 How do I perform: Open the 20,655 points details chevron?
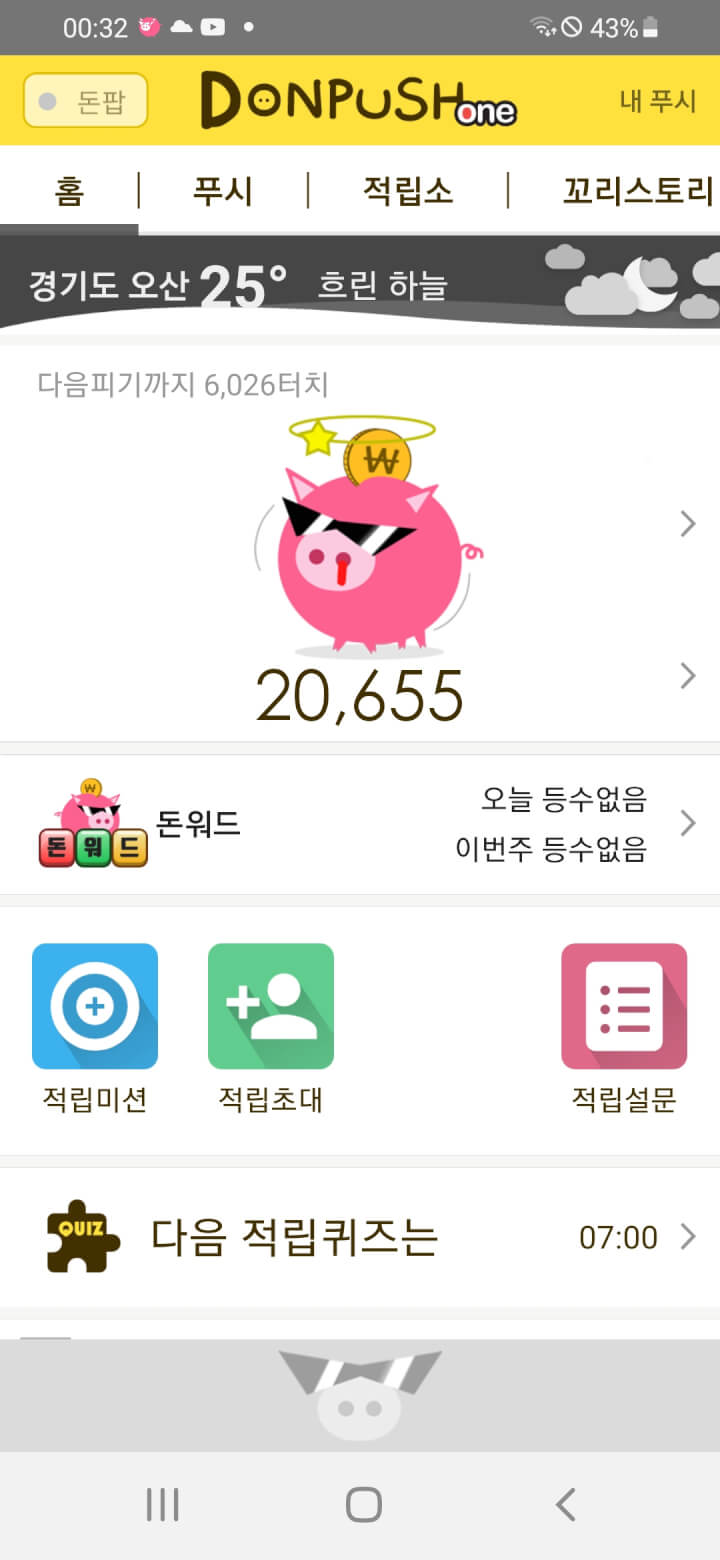pyautogui.click(x=687, y=676)
